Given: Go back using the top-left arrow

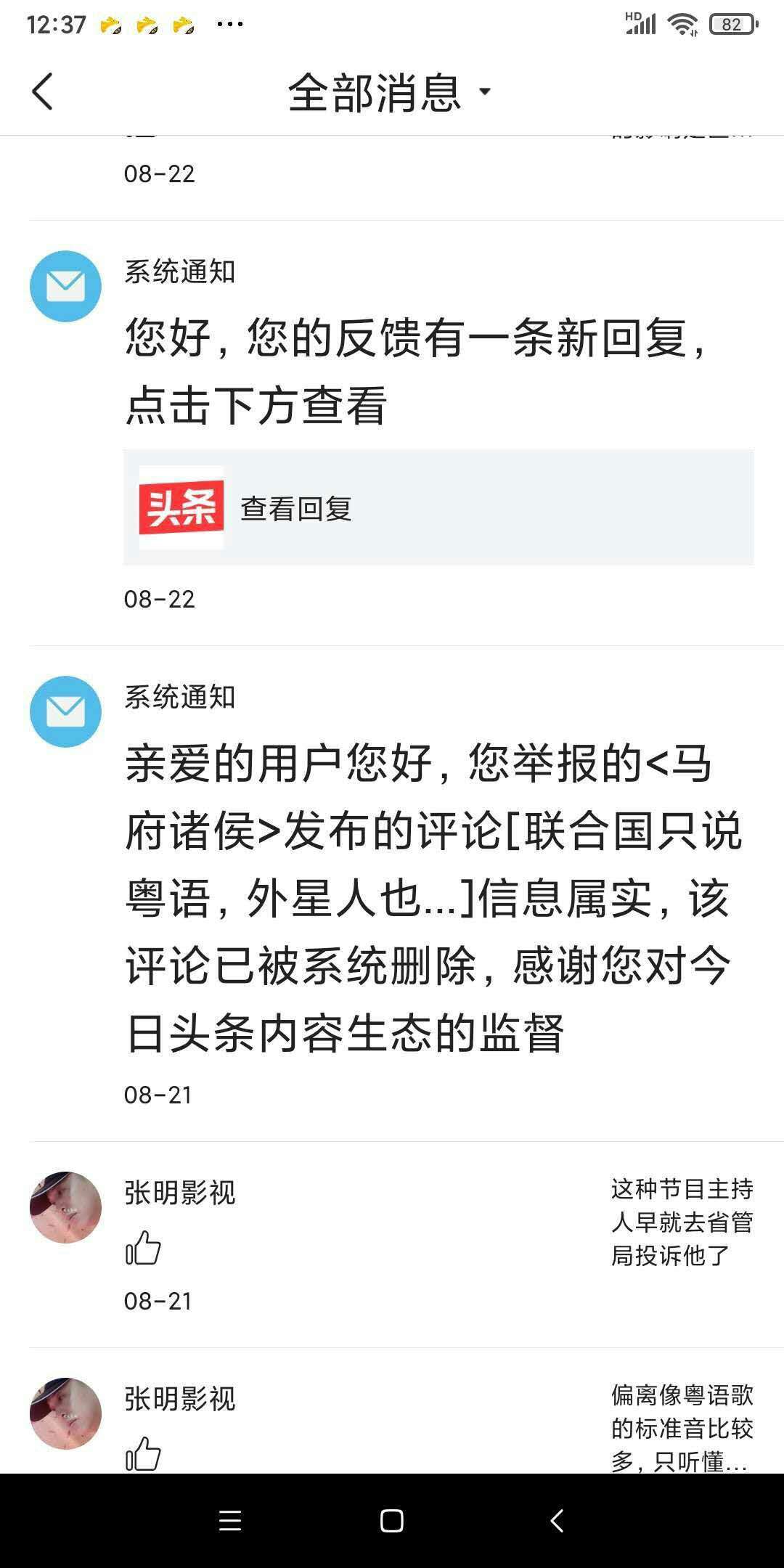Looking at the screenshot, I should [43, 92].
